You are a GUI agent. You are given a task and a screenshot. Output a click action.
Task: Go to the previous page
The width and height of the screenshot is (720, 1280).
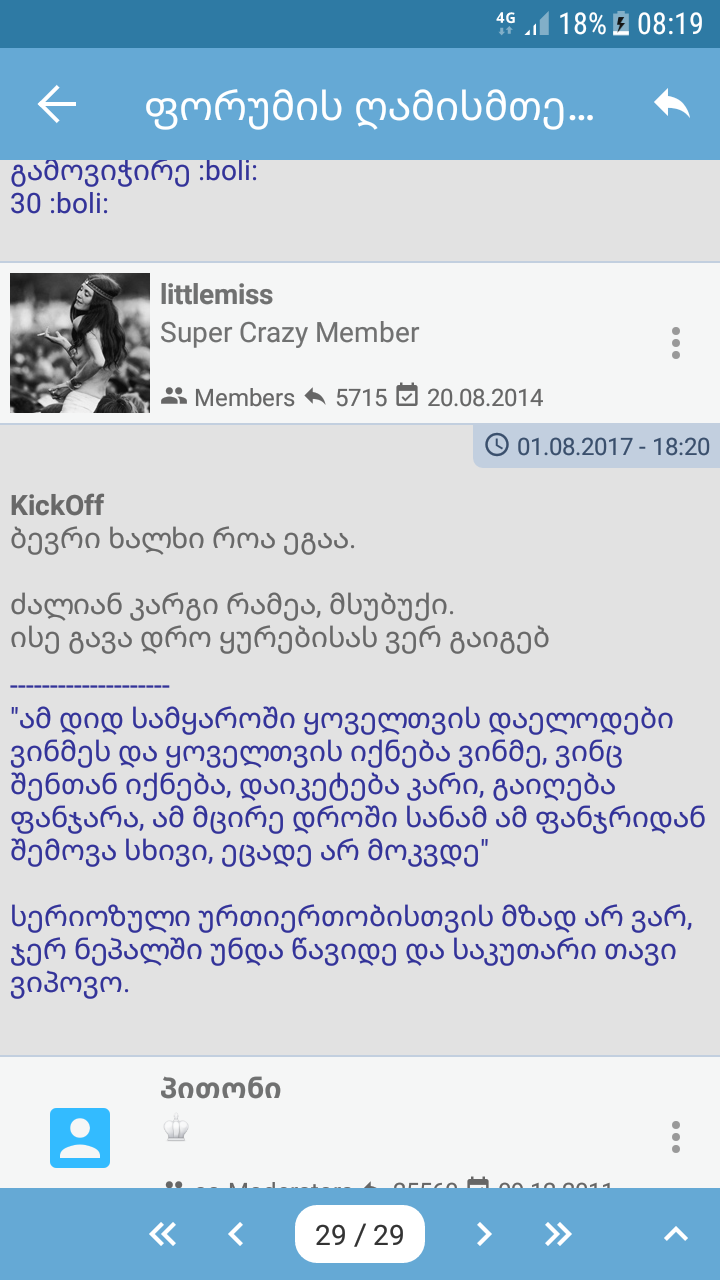pyautogui.click(x=236, y=1234)
